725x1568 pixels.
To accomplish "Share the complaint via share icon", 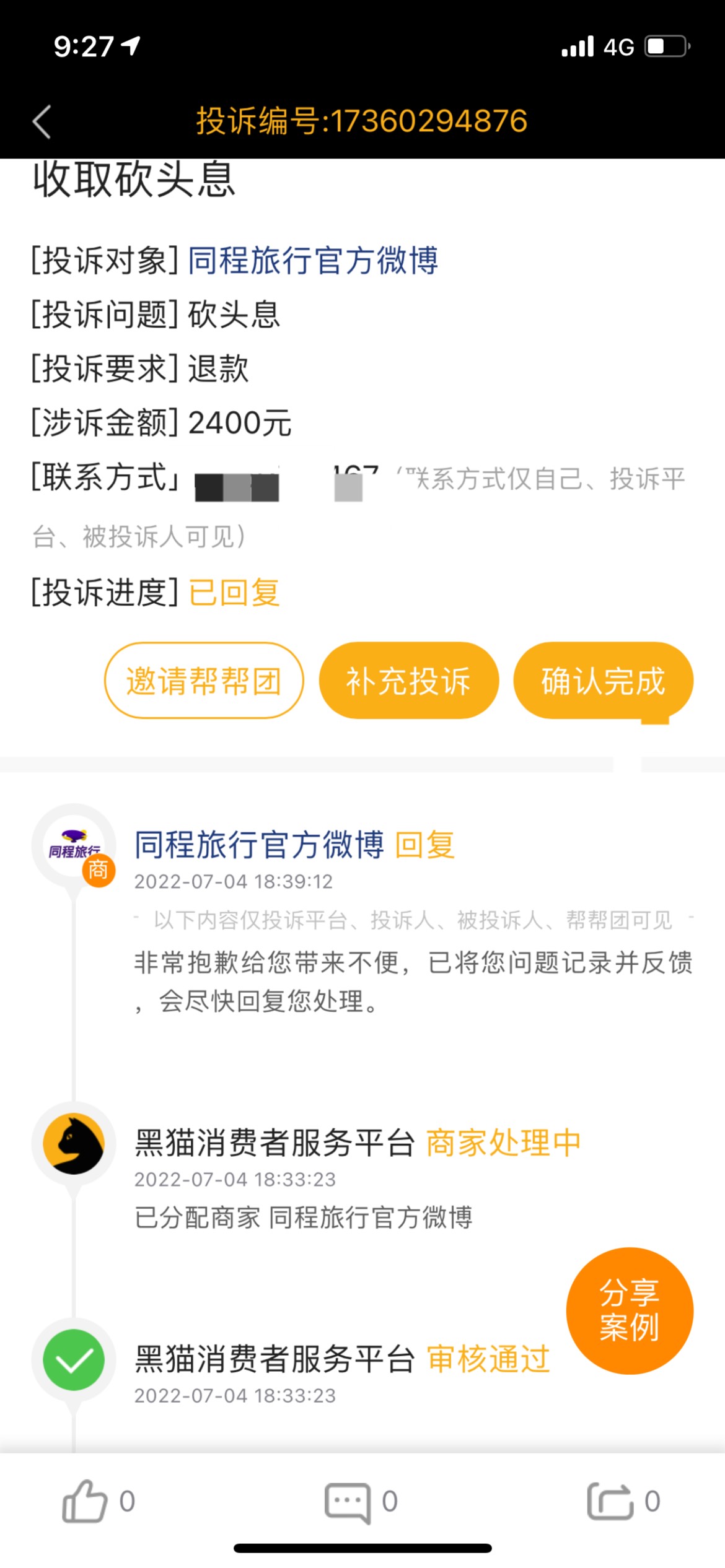I will coord(610,1501).
